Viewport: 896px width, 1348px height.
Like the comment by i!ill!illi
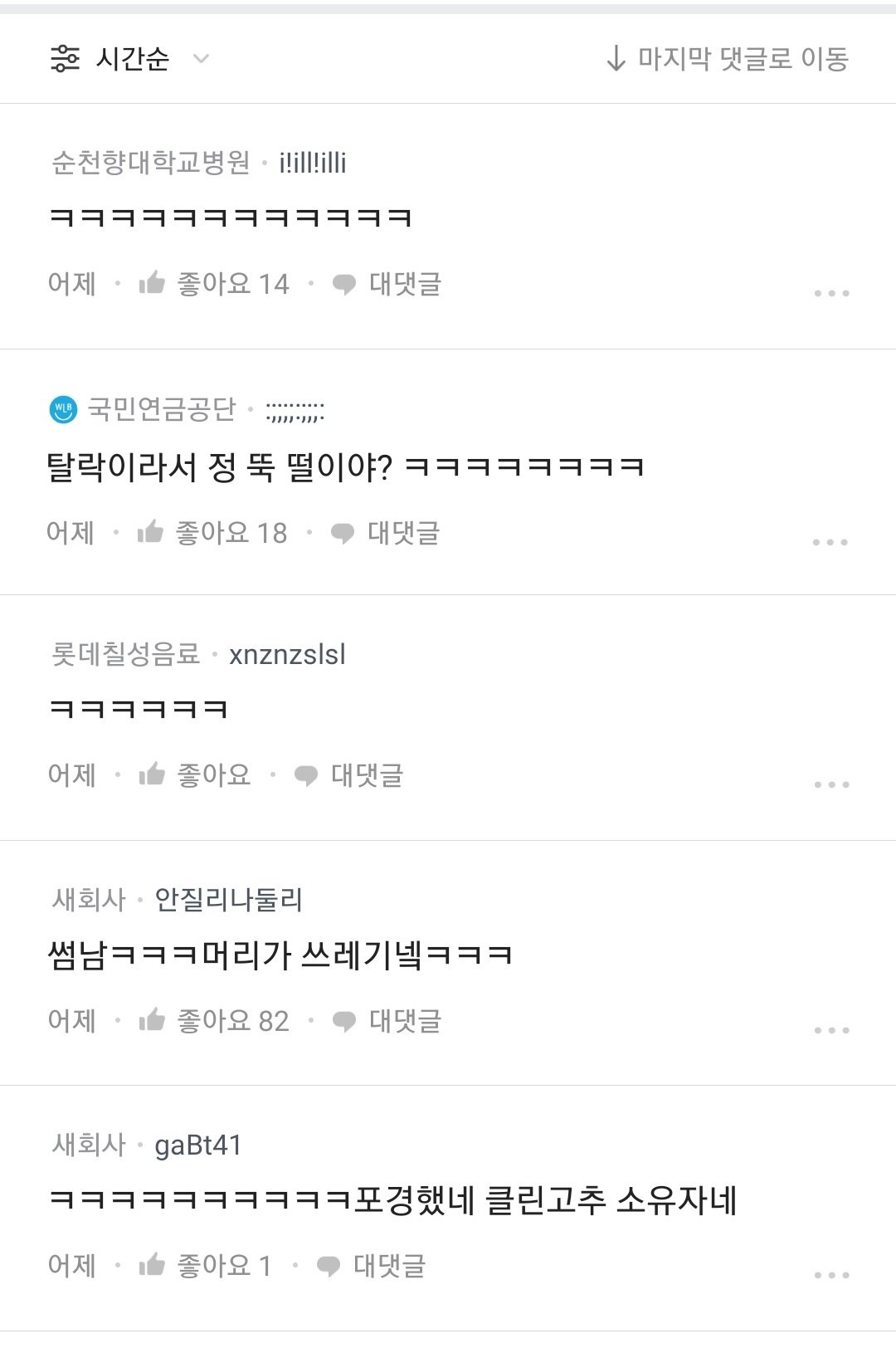pos(213,284)
